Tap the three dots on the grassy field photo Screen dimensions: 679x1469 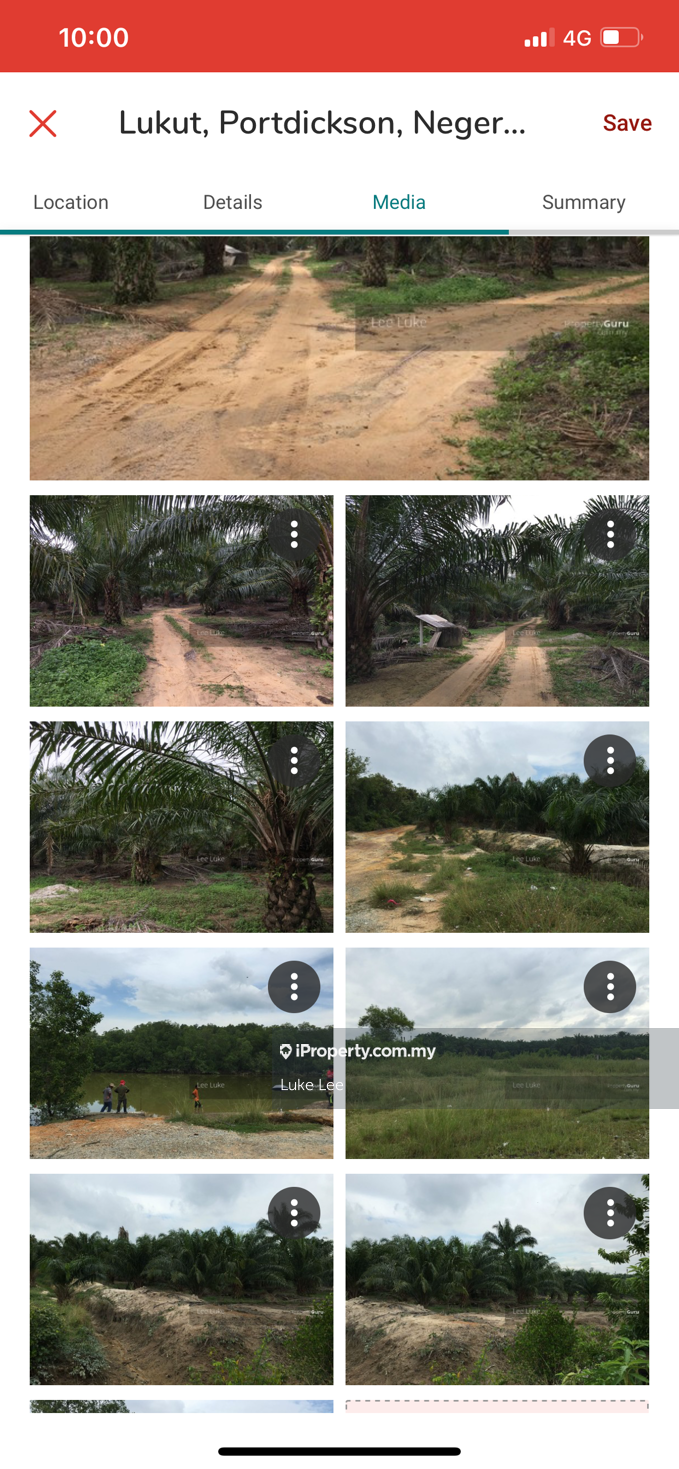(610, 987)
